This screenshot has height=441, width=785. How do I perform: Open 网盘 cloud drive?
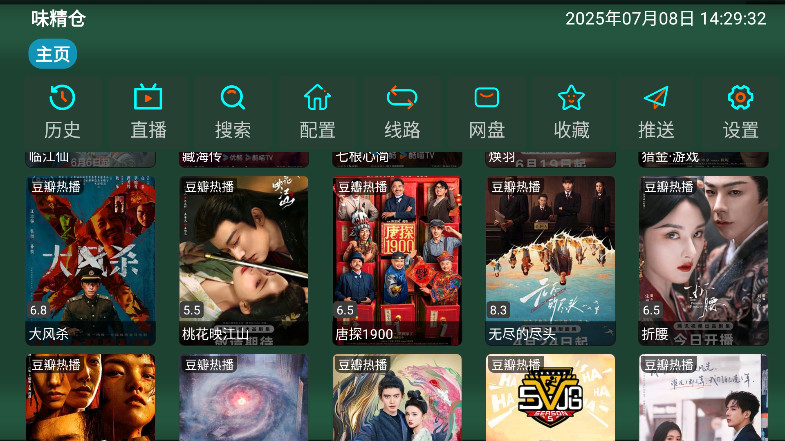point(487,112)
